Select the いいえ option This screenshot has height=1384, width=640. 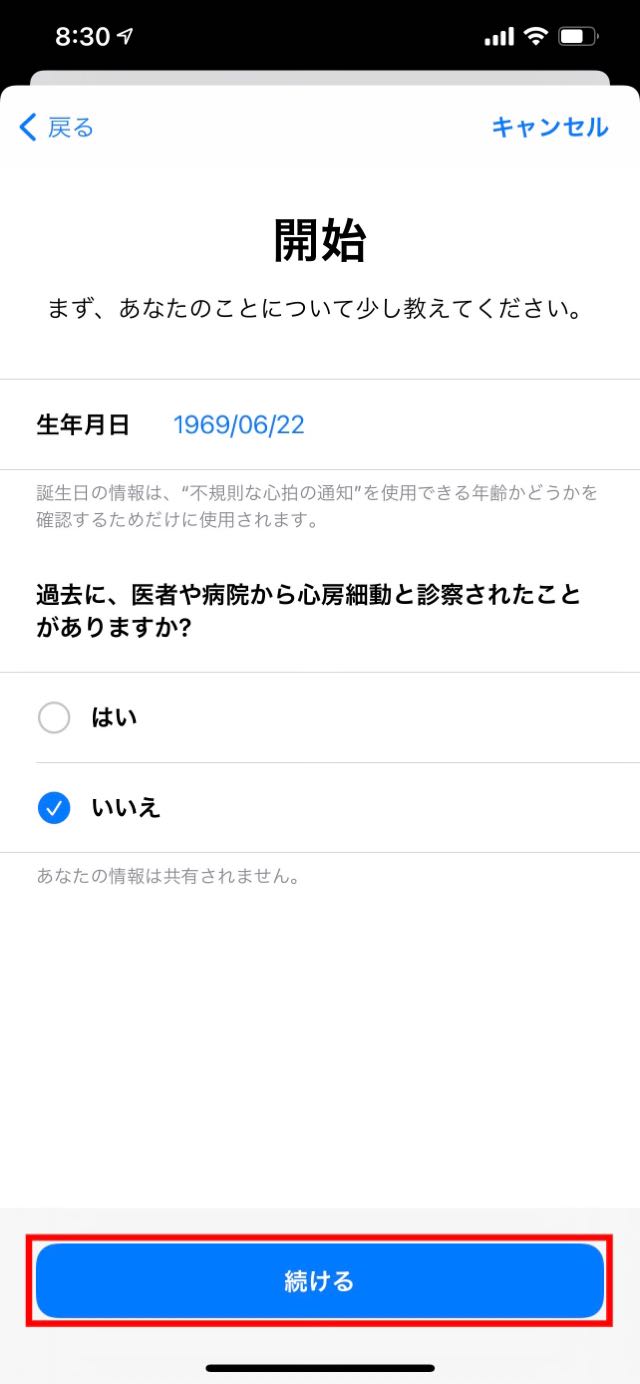[320, 808]
